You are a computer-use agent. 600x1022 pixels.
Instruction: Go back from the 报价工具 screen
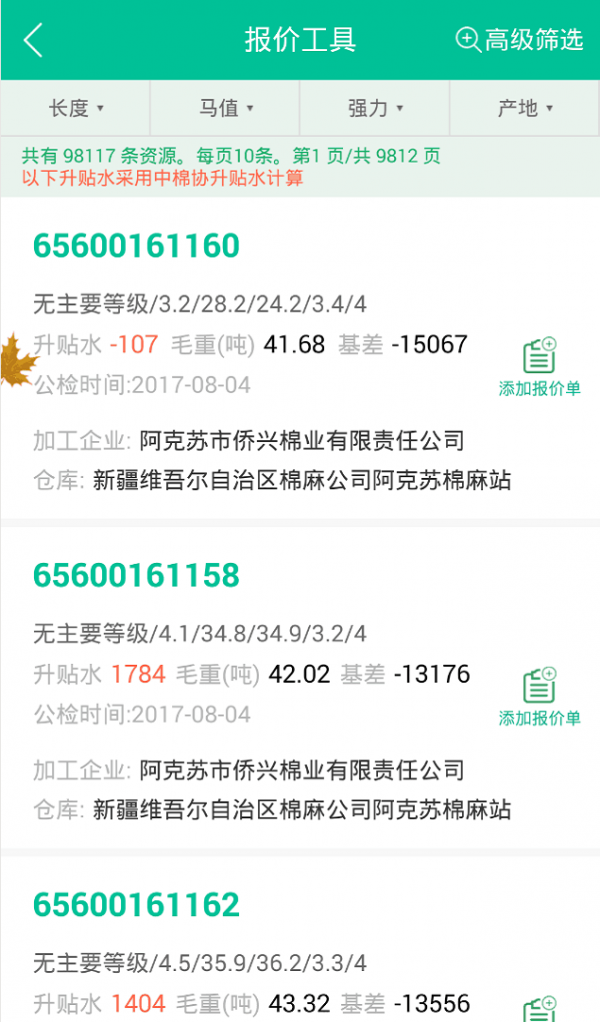coord(34,40)
